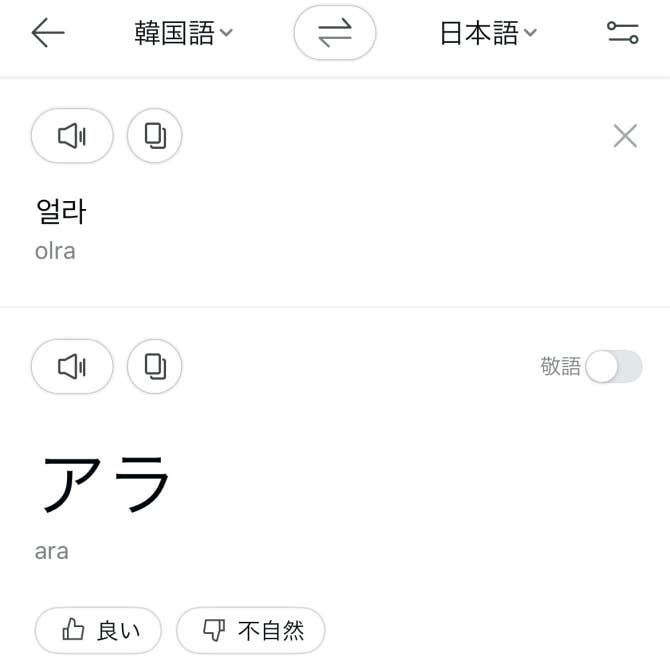Copy the Korean source text
Screen dimensions: 670x670
tap(155, 135)
